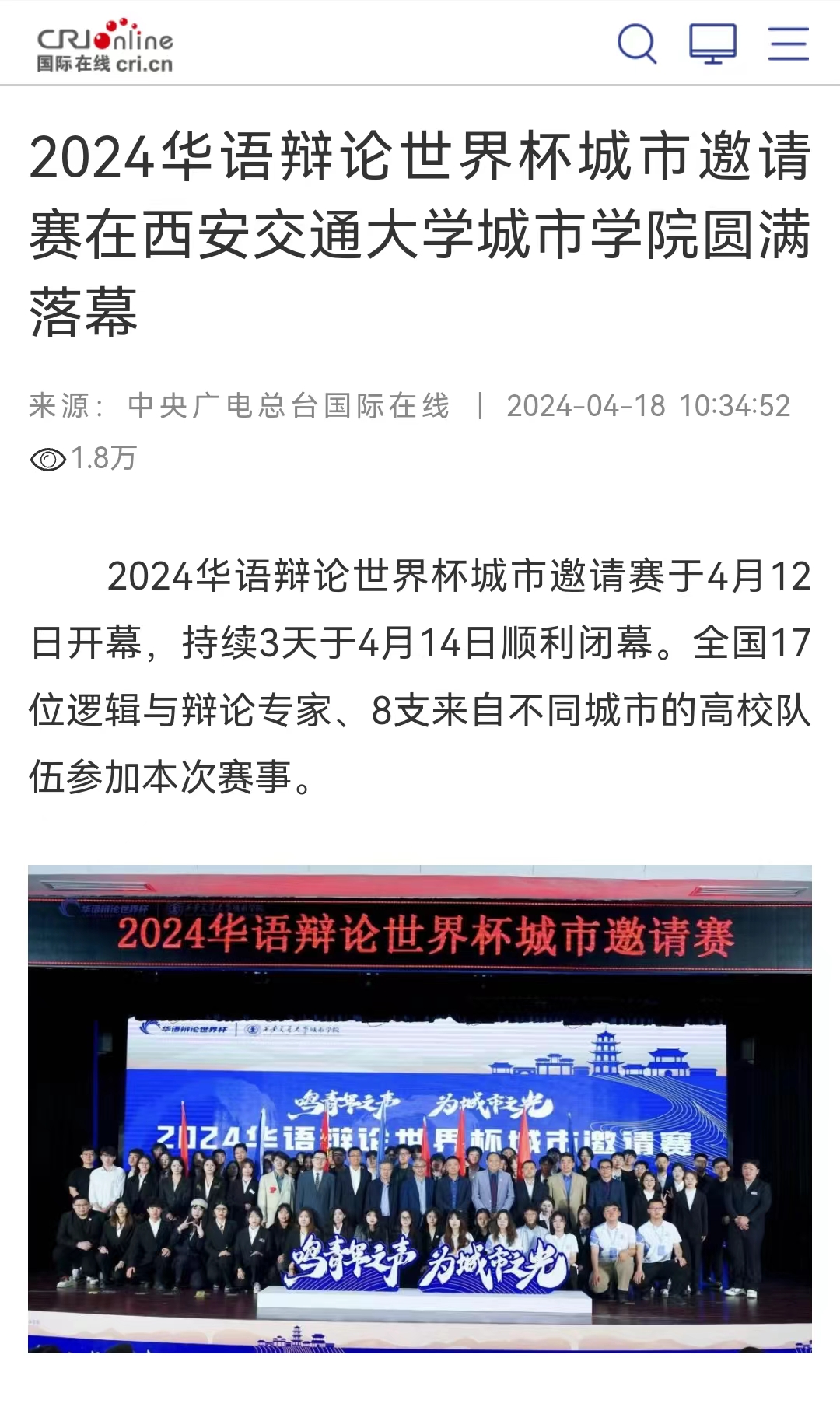Image resolution: width=840 pixels, height=1421 pixels.
Task: Switch to desktop version via monitor icon
Action: 712,44
